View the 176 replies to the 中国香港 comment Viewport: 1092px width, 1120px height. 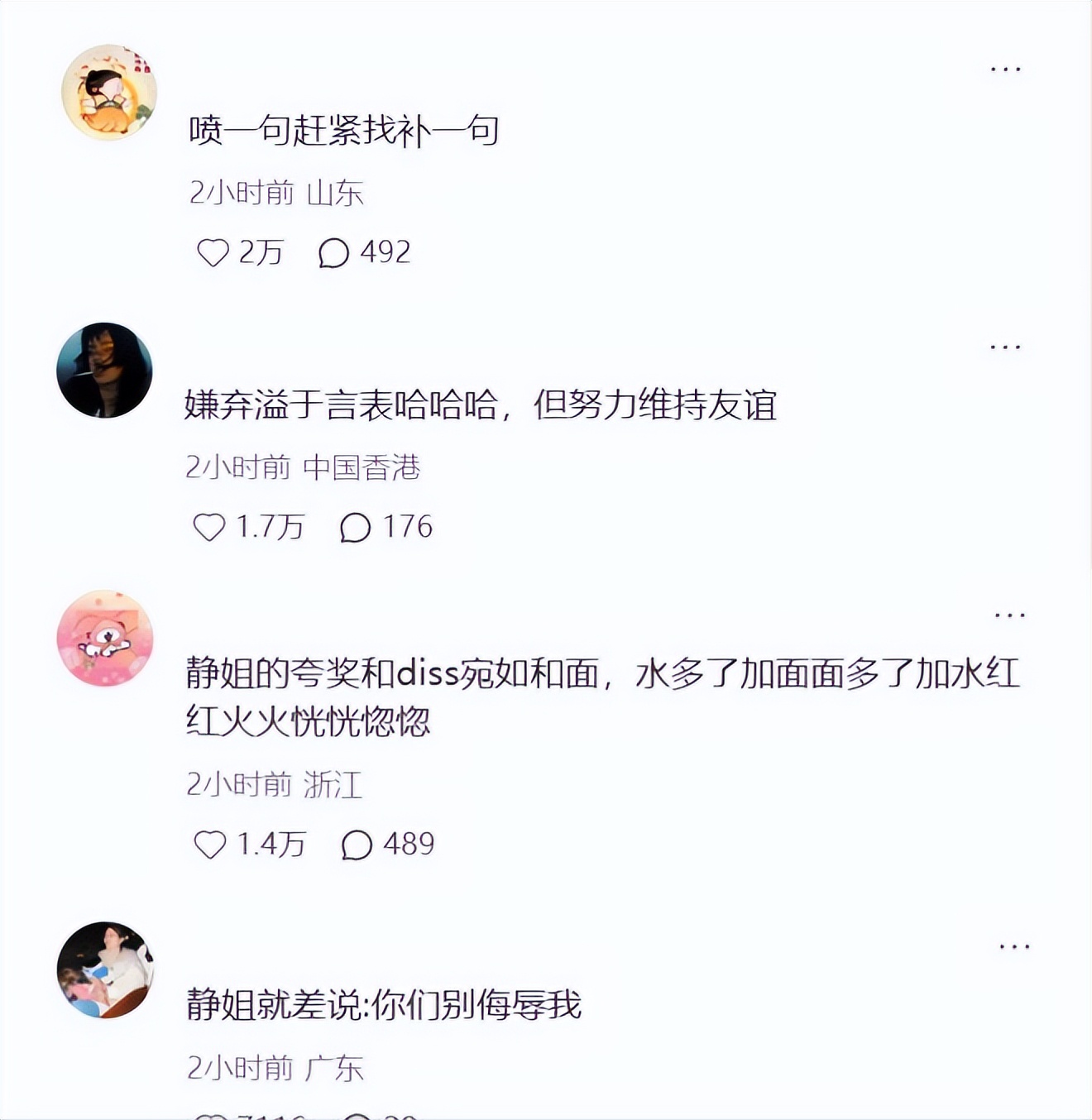(355, 527)
